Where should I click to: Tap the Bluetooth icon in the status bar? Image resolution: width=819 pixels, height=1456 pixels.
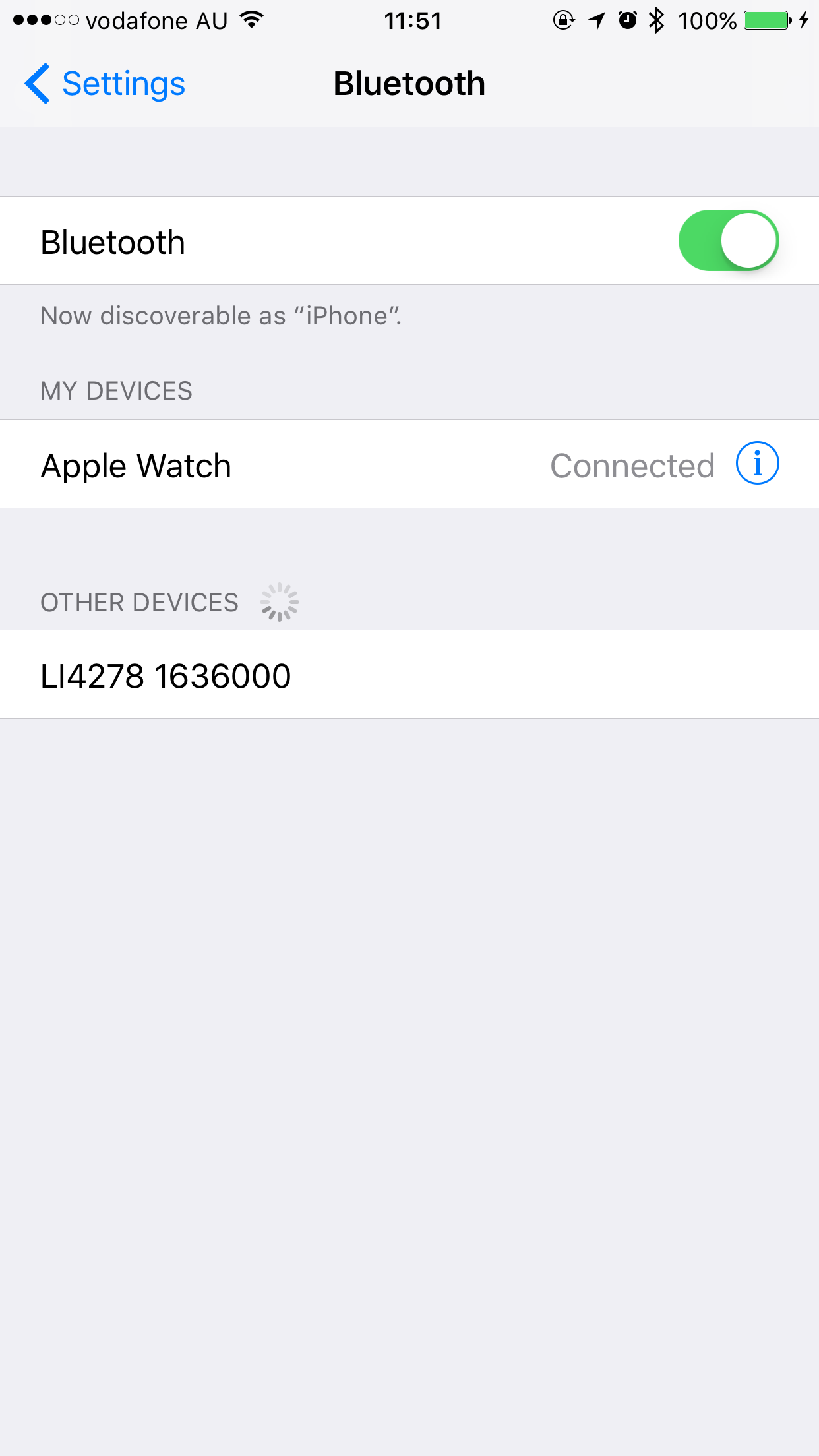point(656,20)
